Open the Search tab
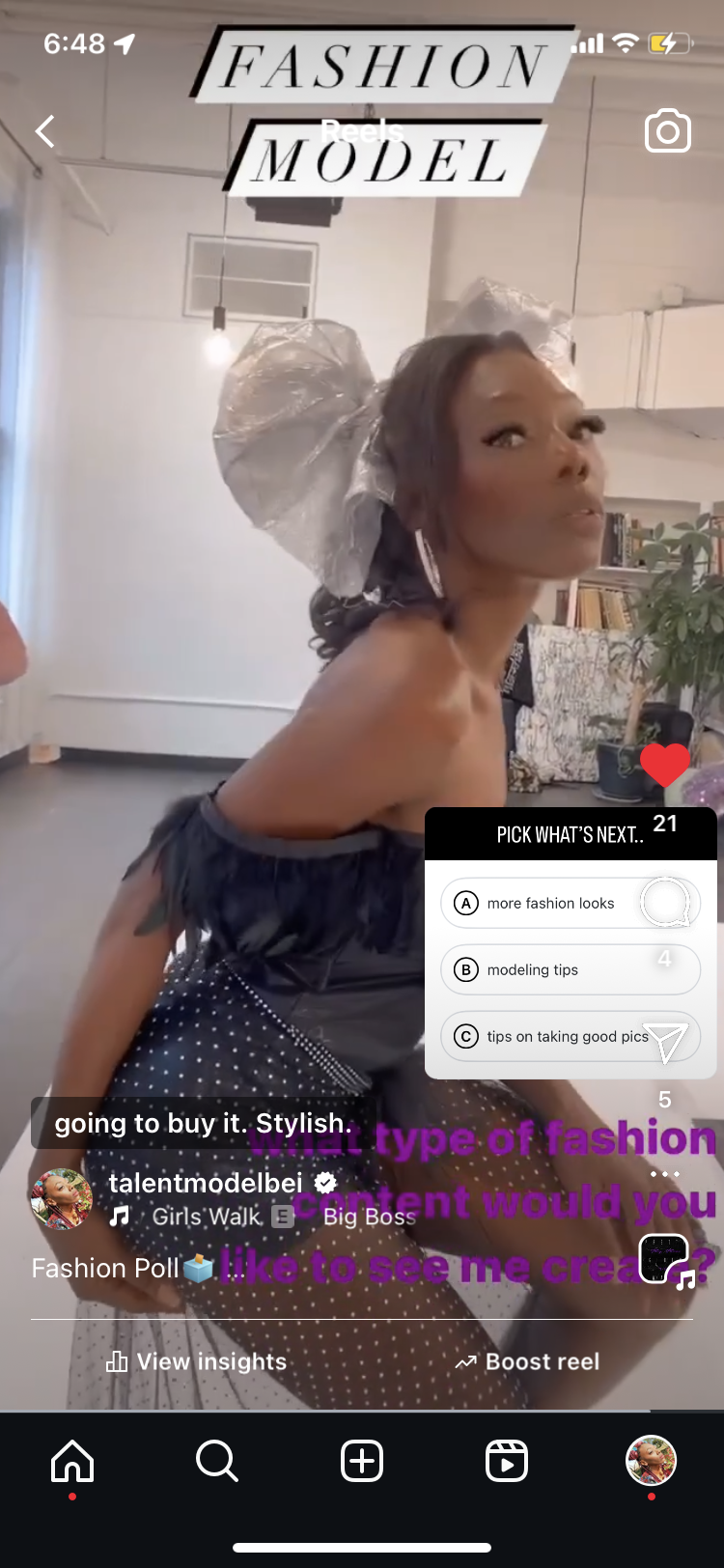Image resolution: width=724 pixels, height=1568 pixels. [217, 1461]
